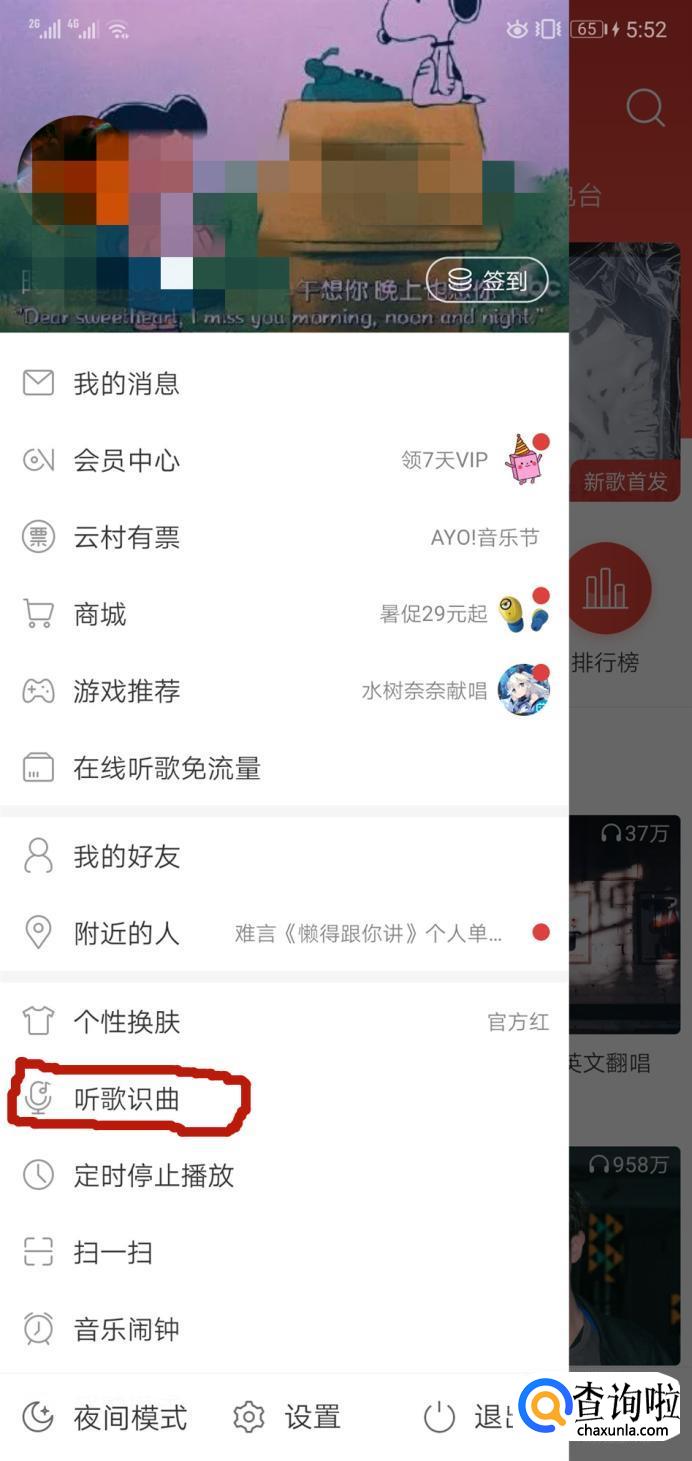Open 我的好友 friends list
This screenshot has height=1461, width=692.
coord(126,856)
